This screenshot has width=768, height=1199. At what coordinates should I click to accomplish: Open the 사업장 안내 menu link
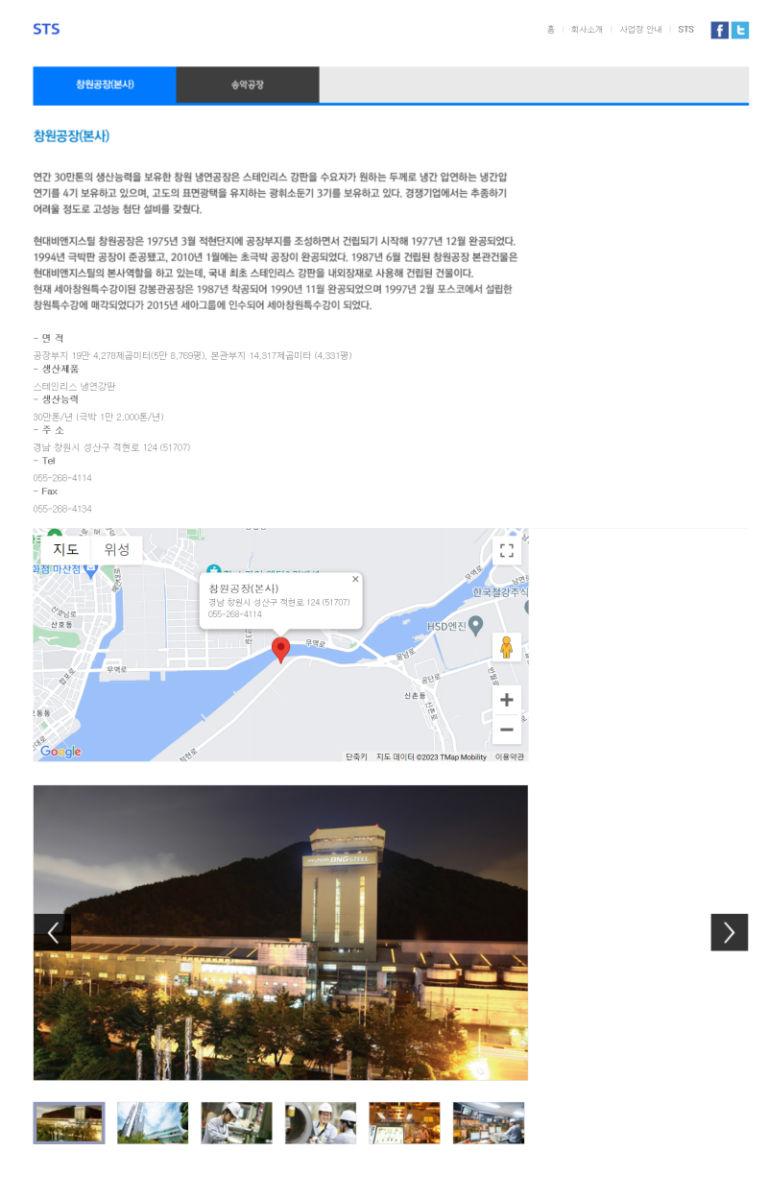pyautogui.click(x=640, y=30)
